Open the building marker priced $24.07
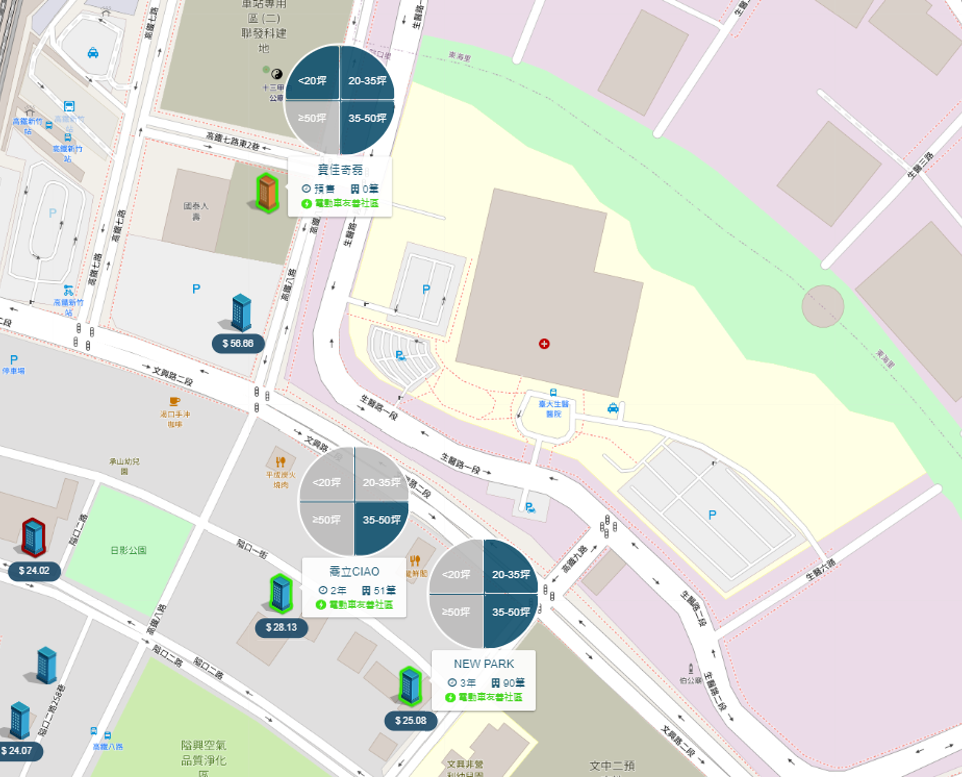The height and width of the screenshot is (777, 962). tap(20, 722)
